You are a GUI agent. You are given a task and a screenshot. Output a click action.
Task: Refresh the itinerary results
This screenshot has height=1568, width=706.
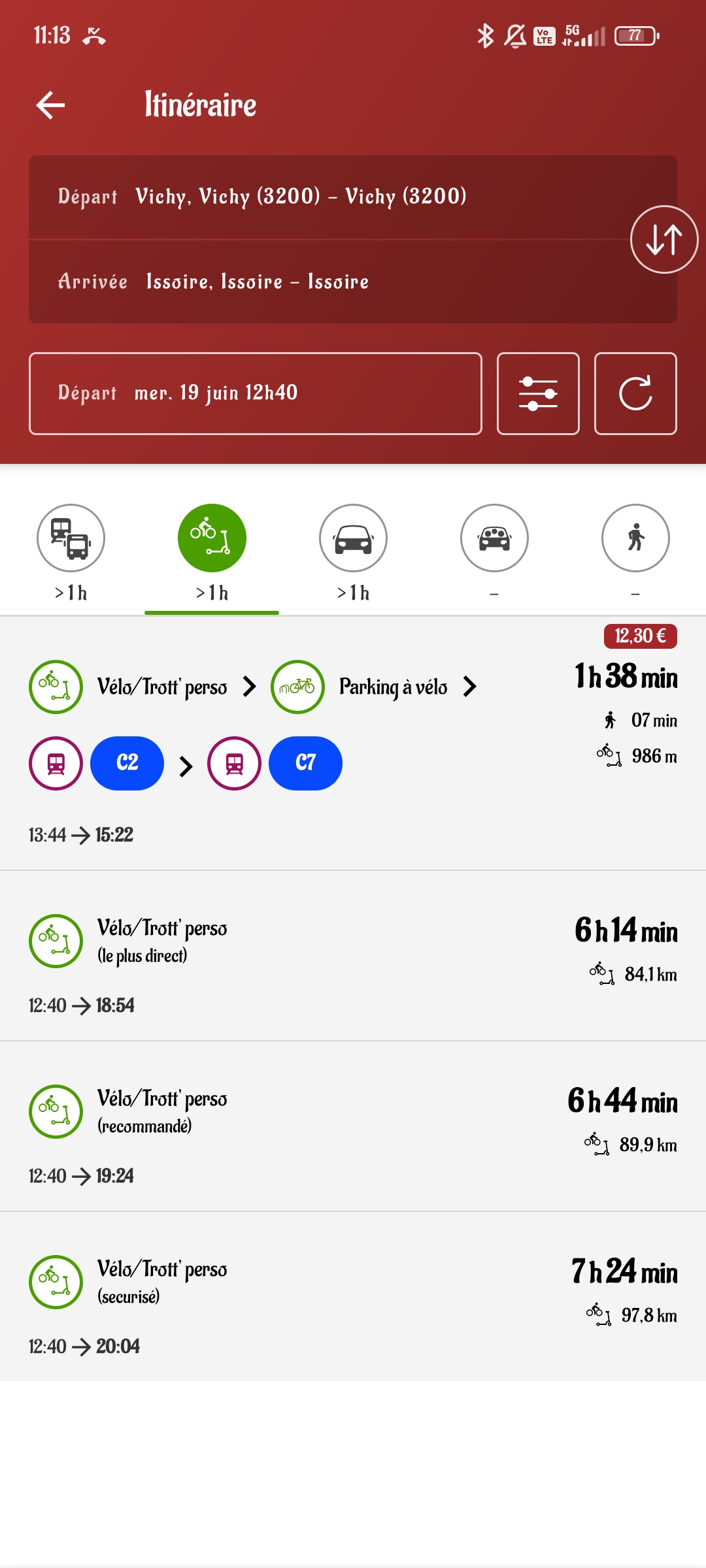(635, 393)
